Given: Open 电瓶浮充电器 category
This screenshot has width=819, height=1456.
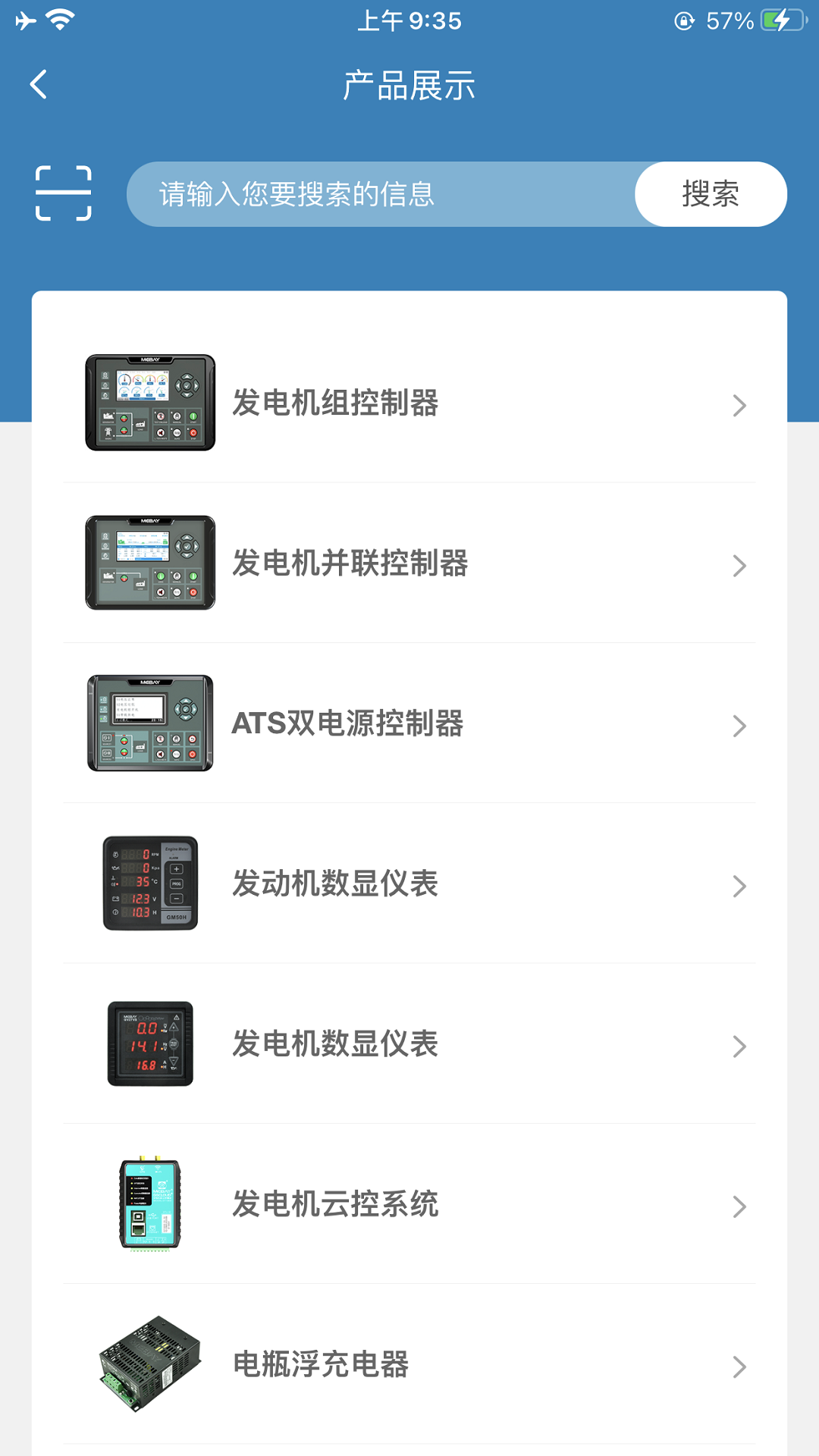Looking at the screenshot, I should pos(409,1364).
